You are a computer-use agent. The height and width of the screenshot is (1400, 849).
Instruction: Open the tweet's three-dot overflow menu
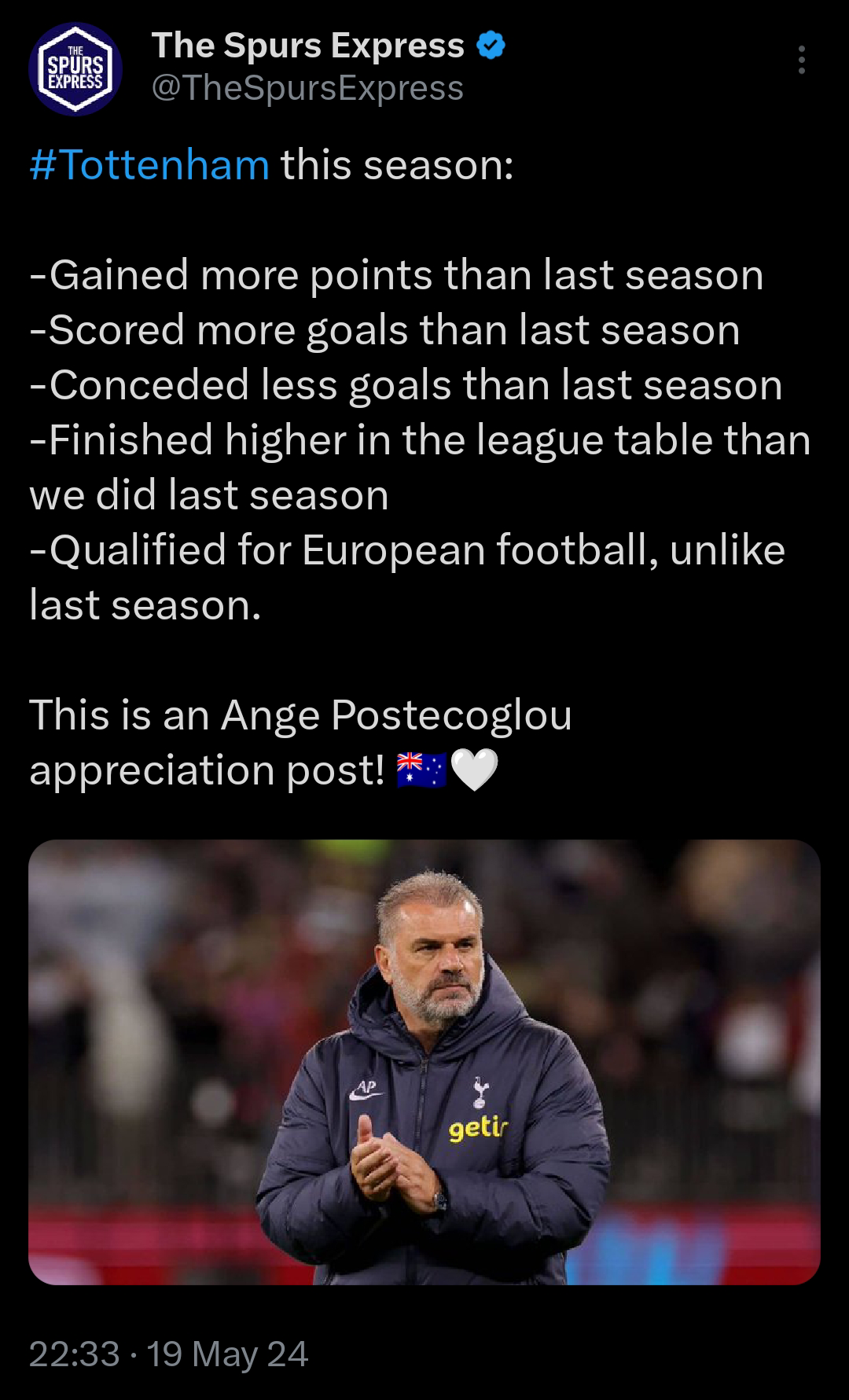(801, 60)
